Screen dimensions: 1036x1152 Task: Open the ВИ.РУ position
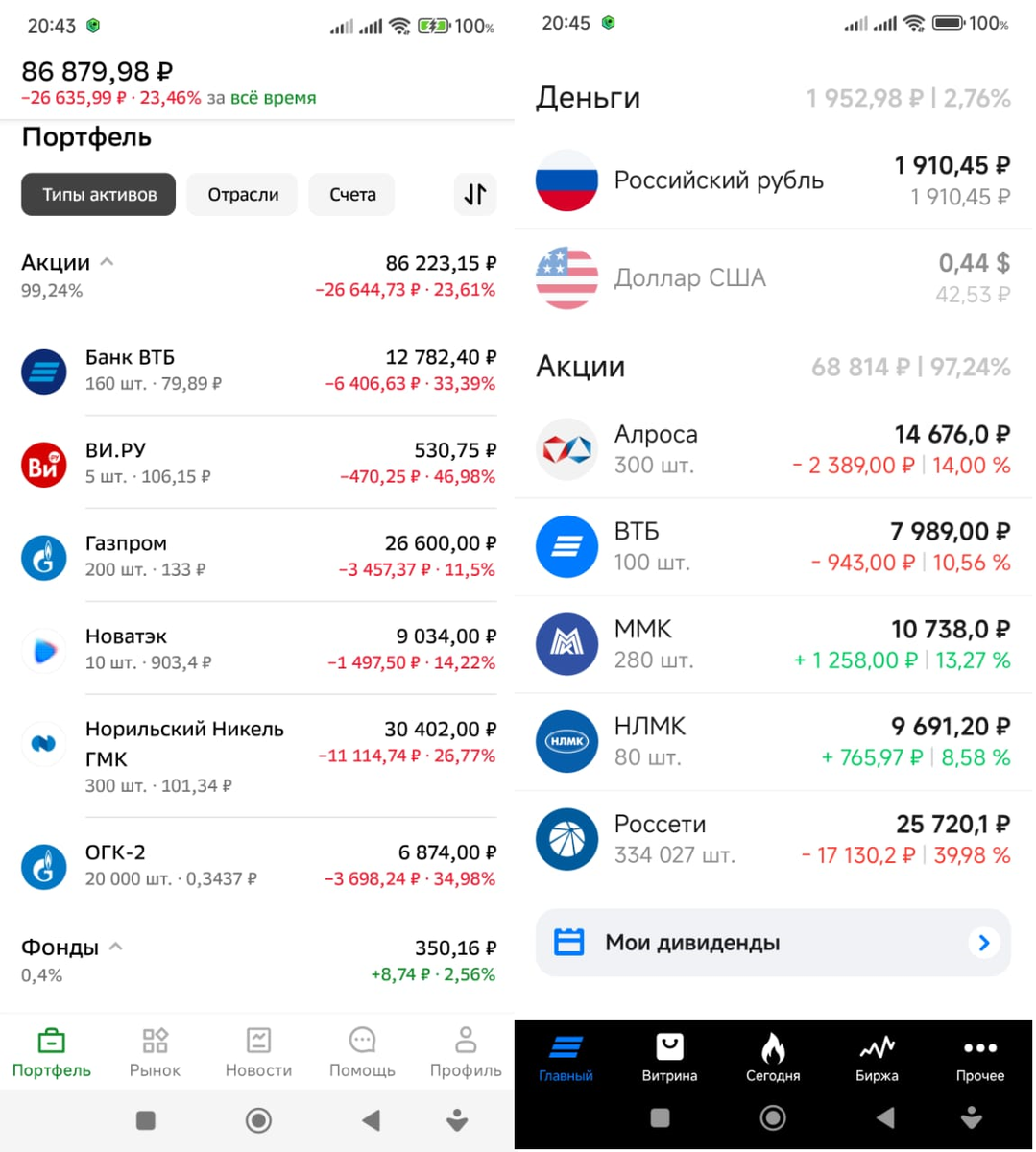click(257, 464)
